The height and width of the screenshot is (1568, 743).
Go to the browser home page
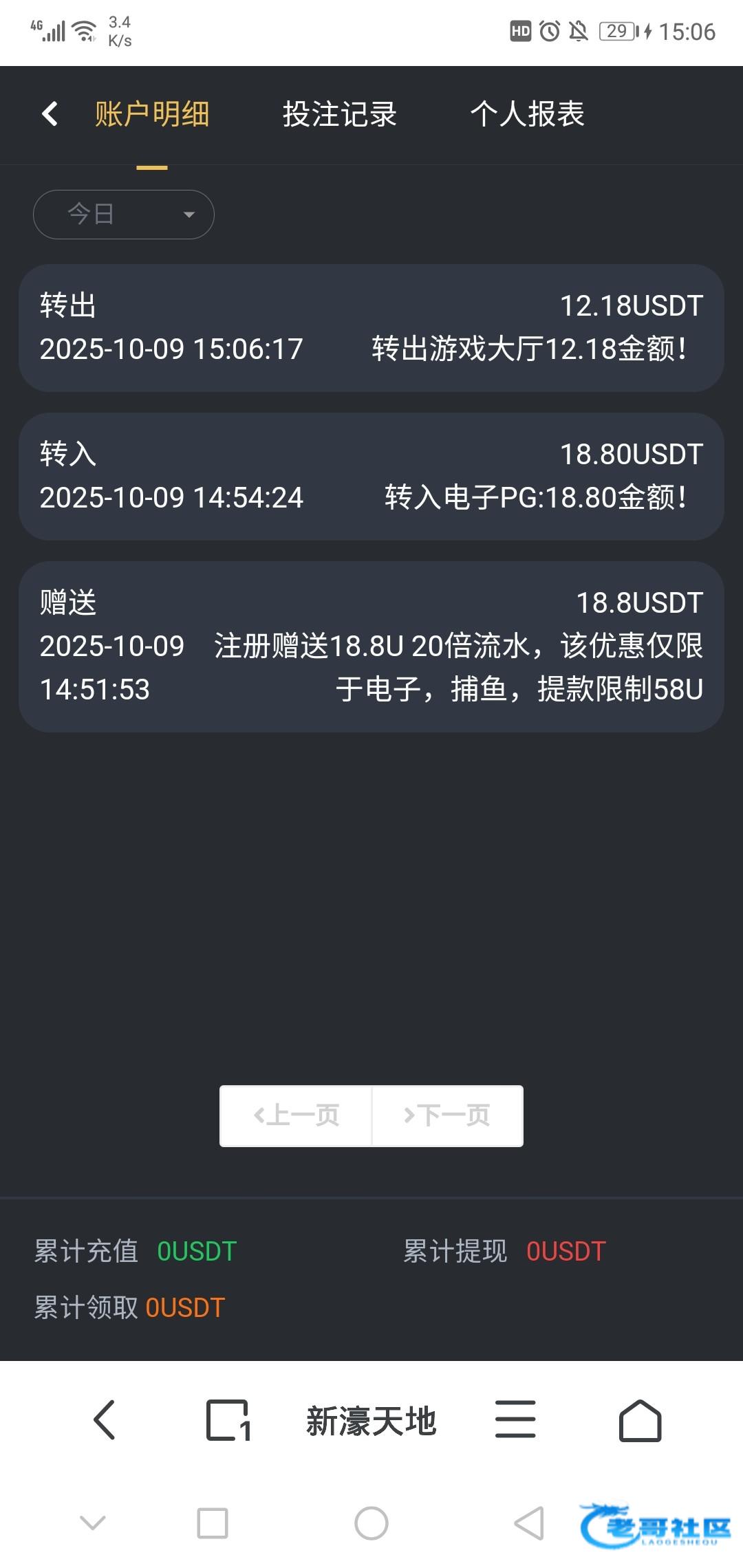point(640,1420)
